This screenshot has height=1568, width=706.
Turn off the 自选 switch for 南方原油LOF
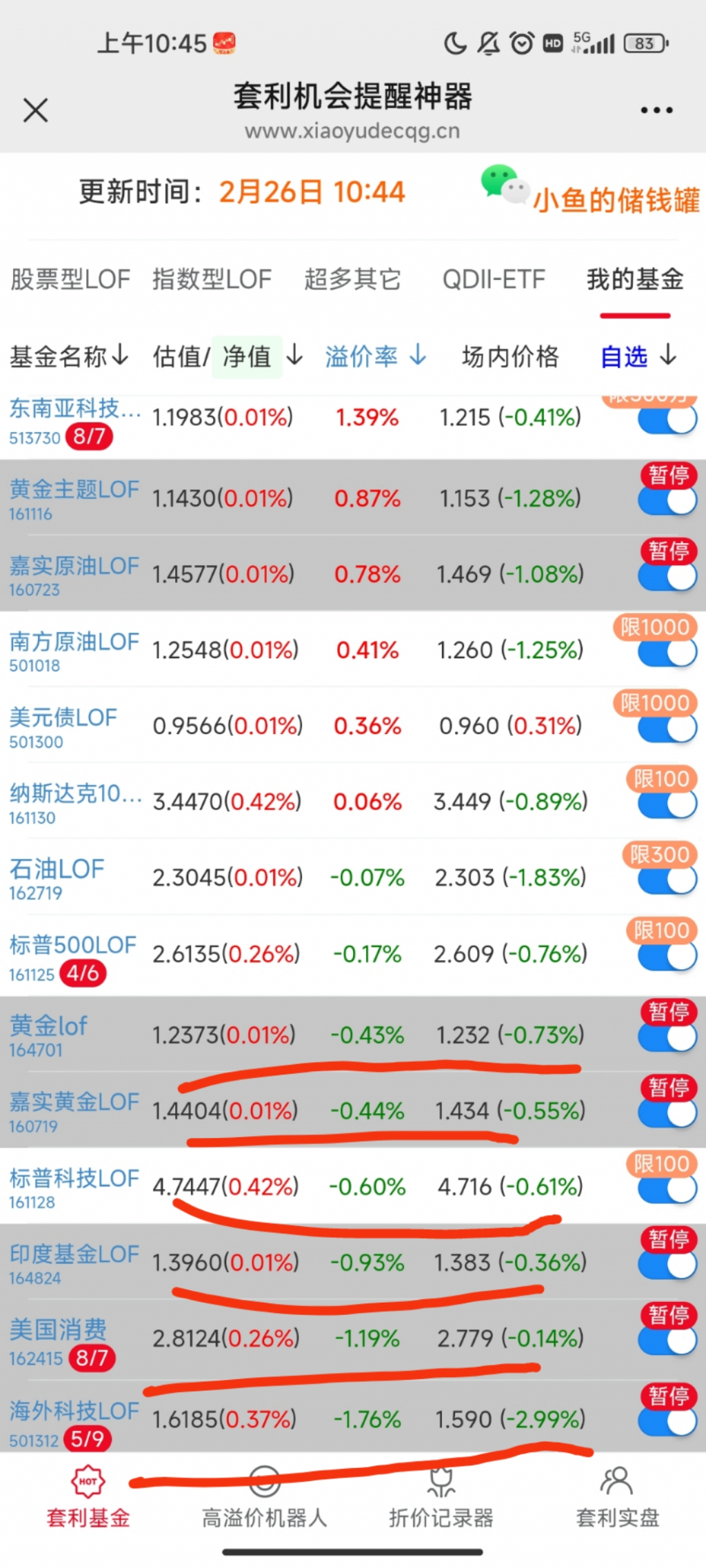667,653
